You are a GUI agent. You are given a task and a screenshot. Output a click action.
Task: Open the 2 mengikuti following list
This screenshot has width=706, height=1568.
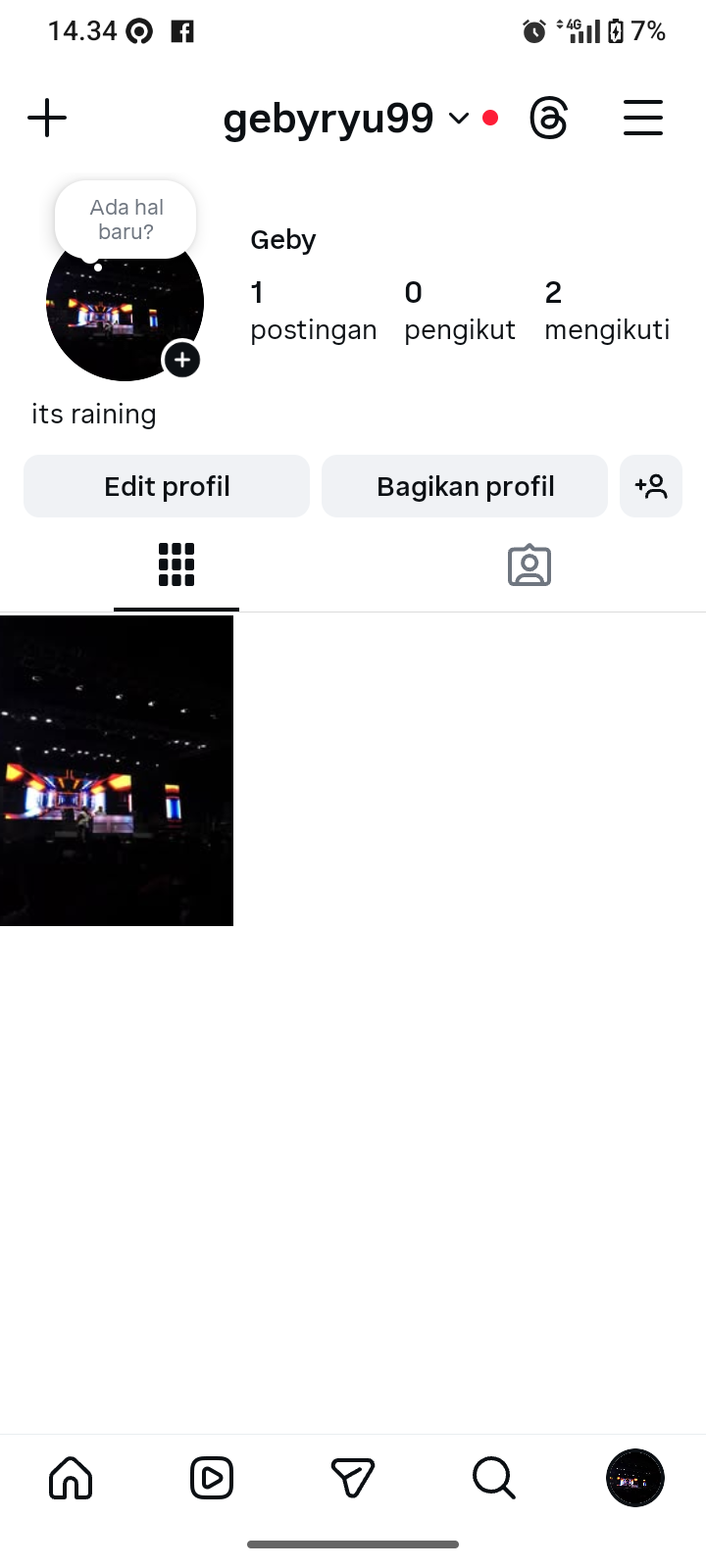click(x=606, y=311)
